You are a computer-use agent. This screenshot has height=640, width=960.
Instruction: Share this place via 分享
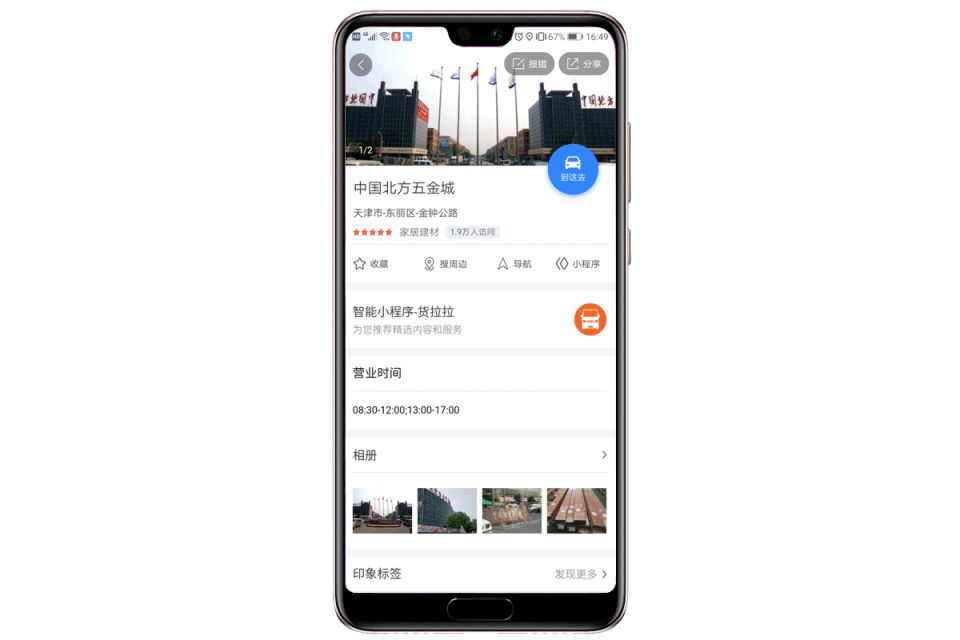[584, 64]
